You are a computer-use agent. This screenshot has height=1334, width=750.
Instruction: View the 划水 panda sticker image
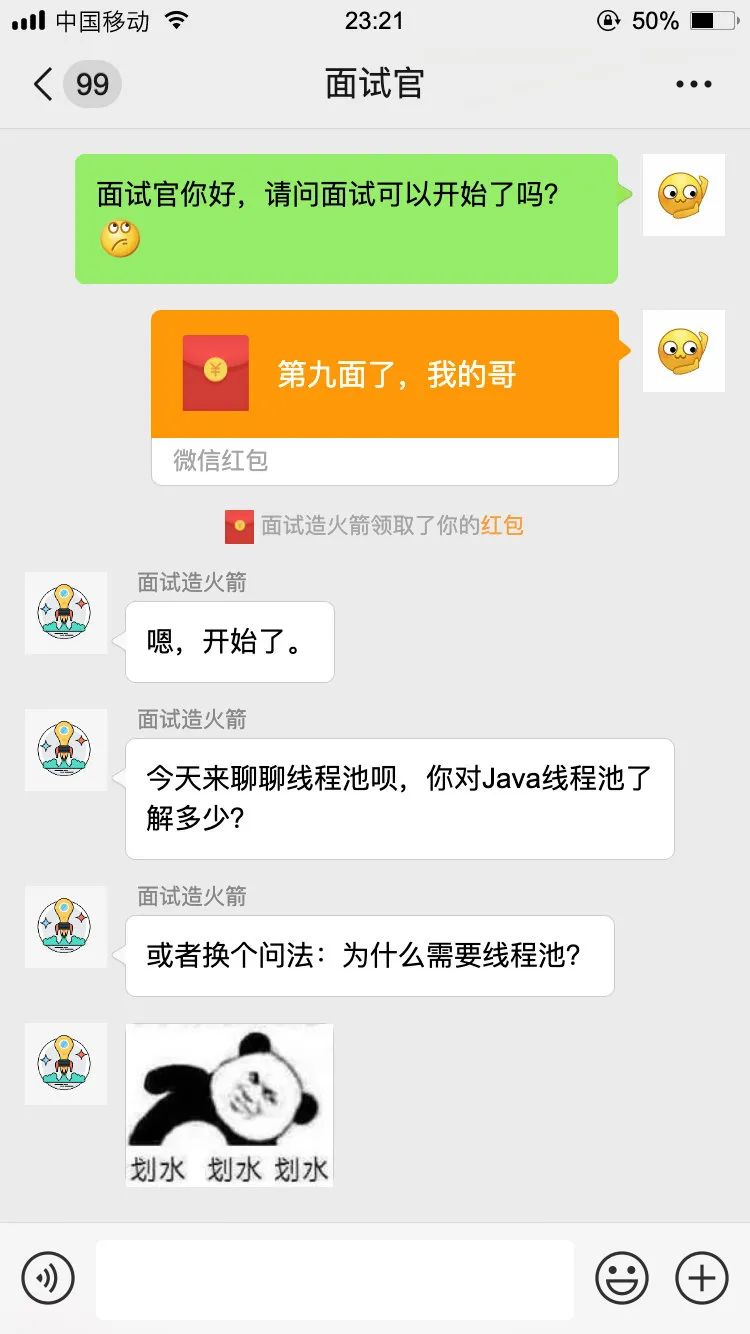click(x=230, y=1104)
